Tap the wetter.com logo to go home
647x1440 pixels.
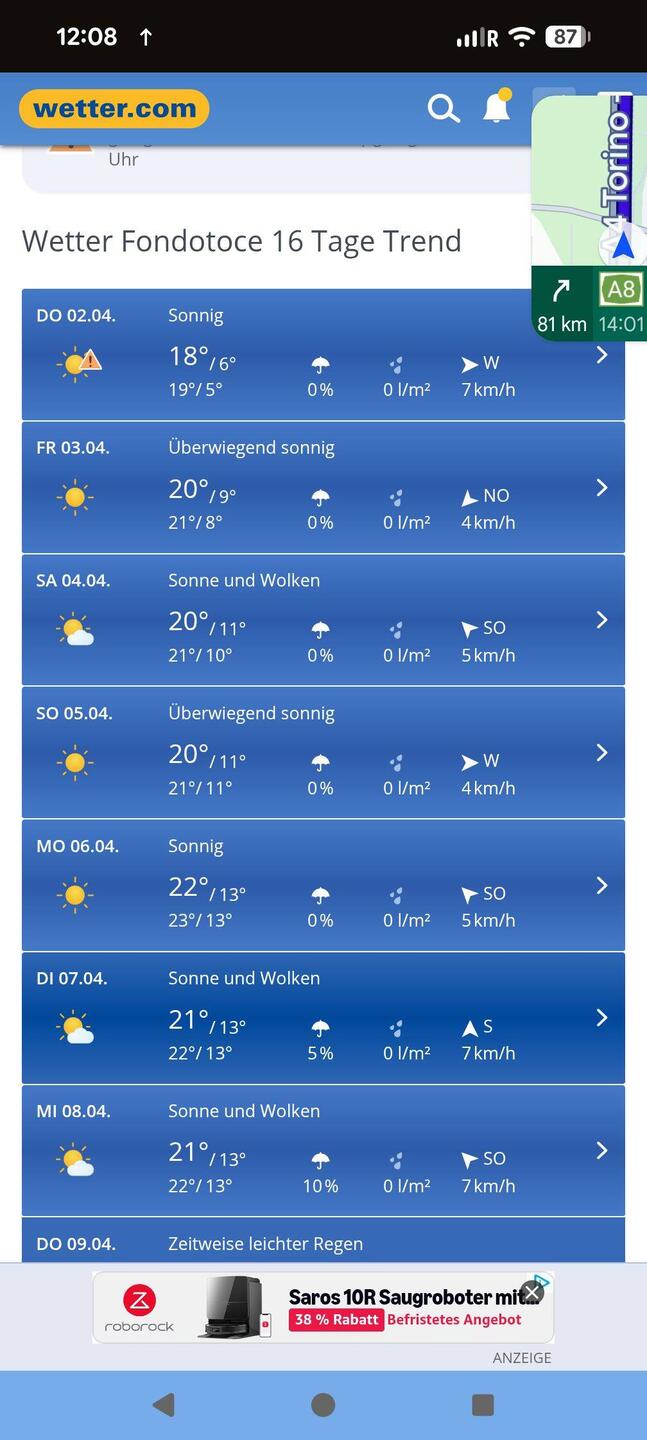114,109
